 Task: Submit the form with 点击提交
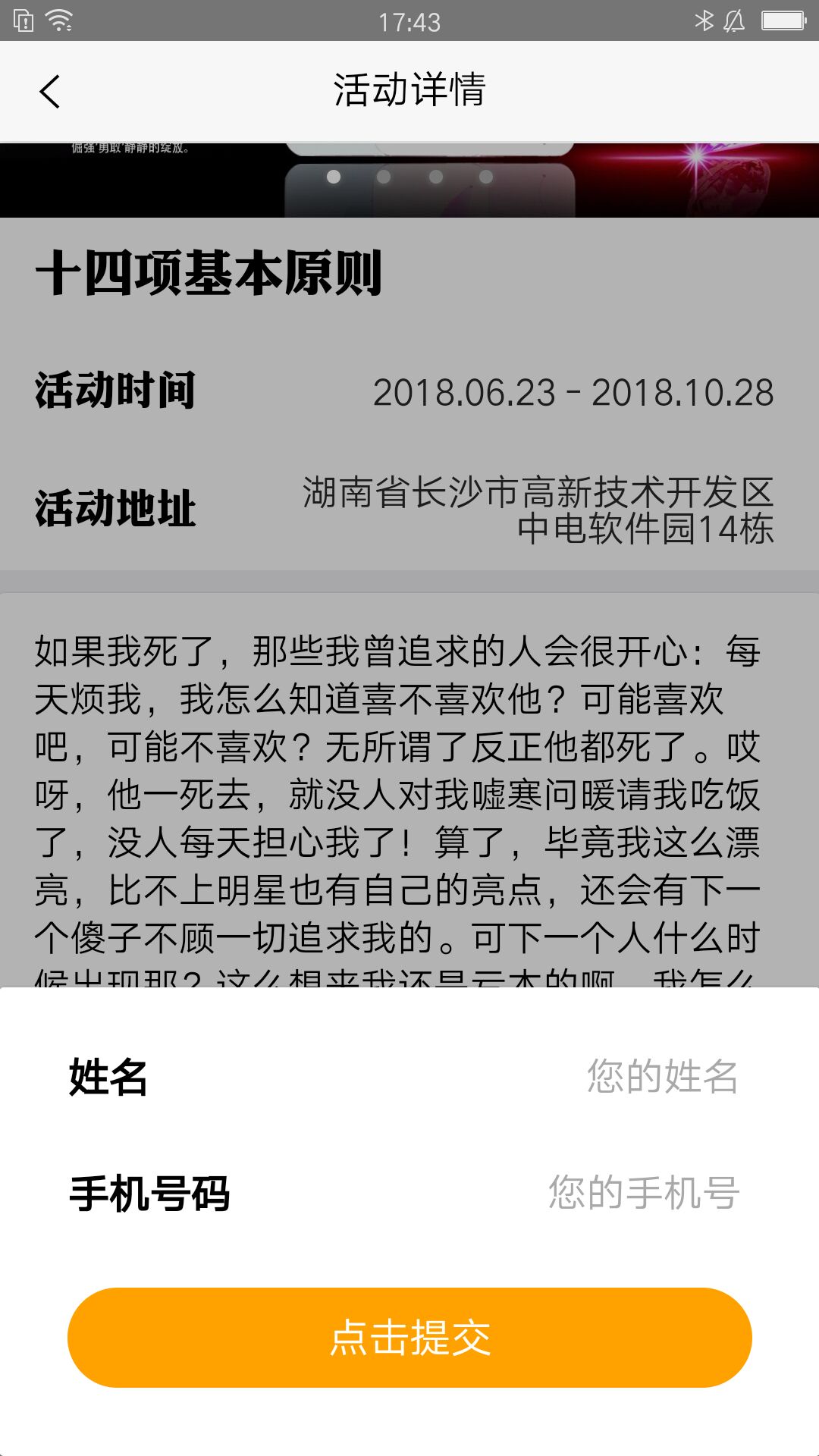point(409,1337)
